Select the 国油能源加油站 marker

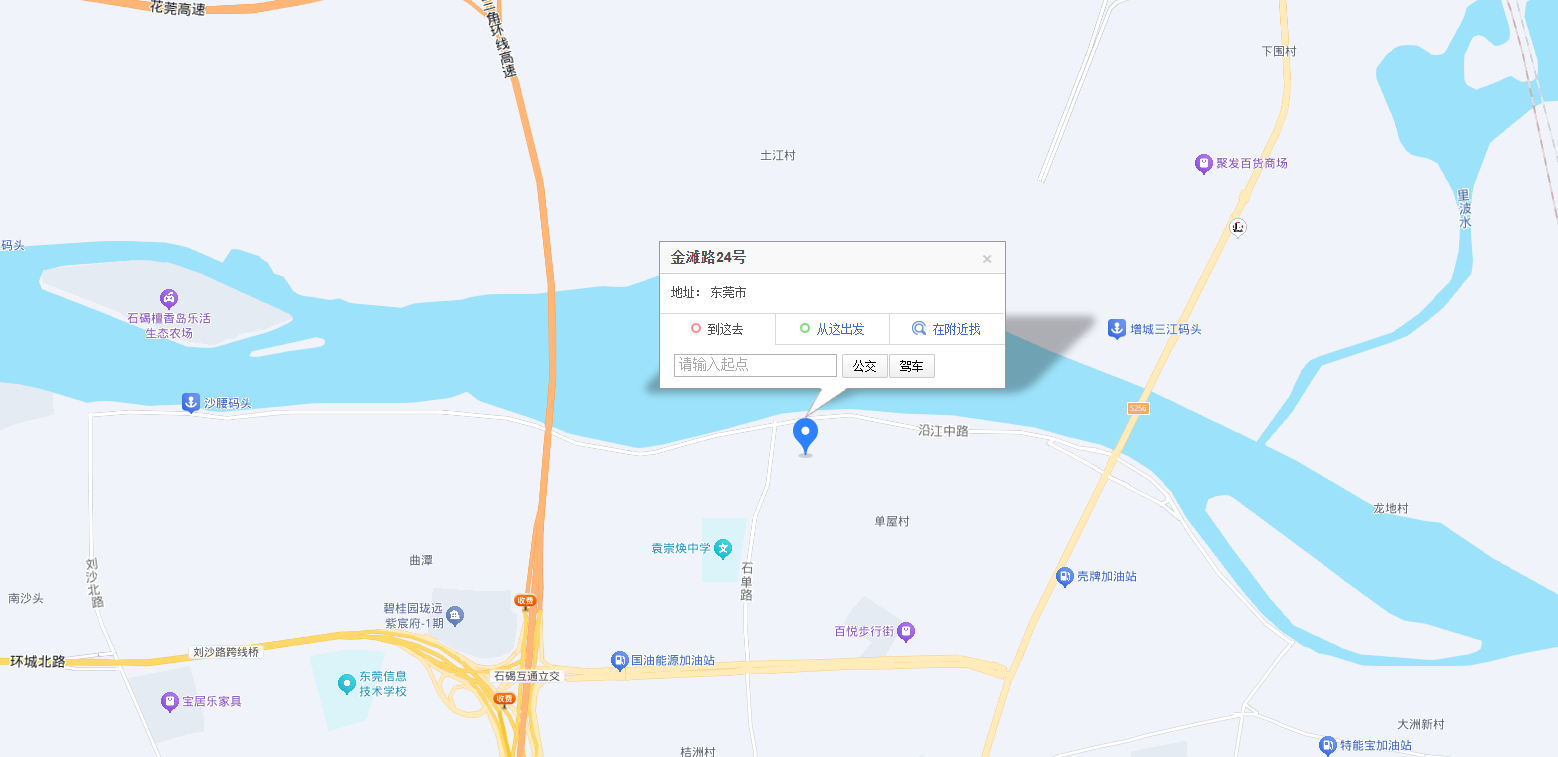point(620,660)
